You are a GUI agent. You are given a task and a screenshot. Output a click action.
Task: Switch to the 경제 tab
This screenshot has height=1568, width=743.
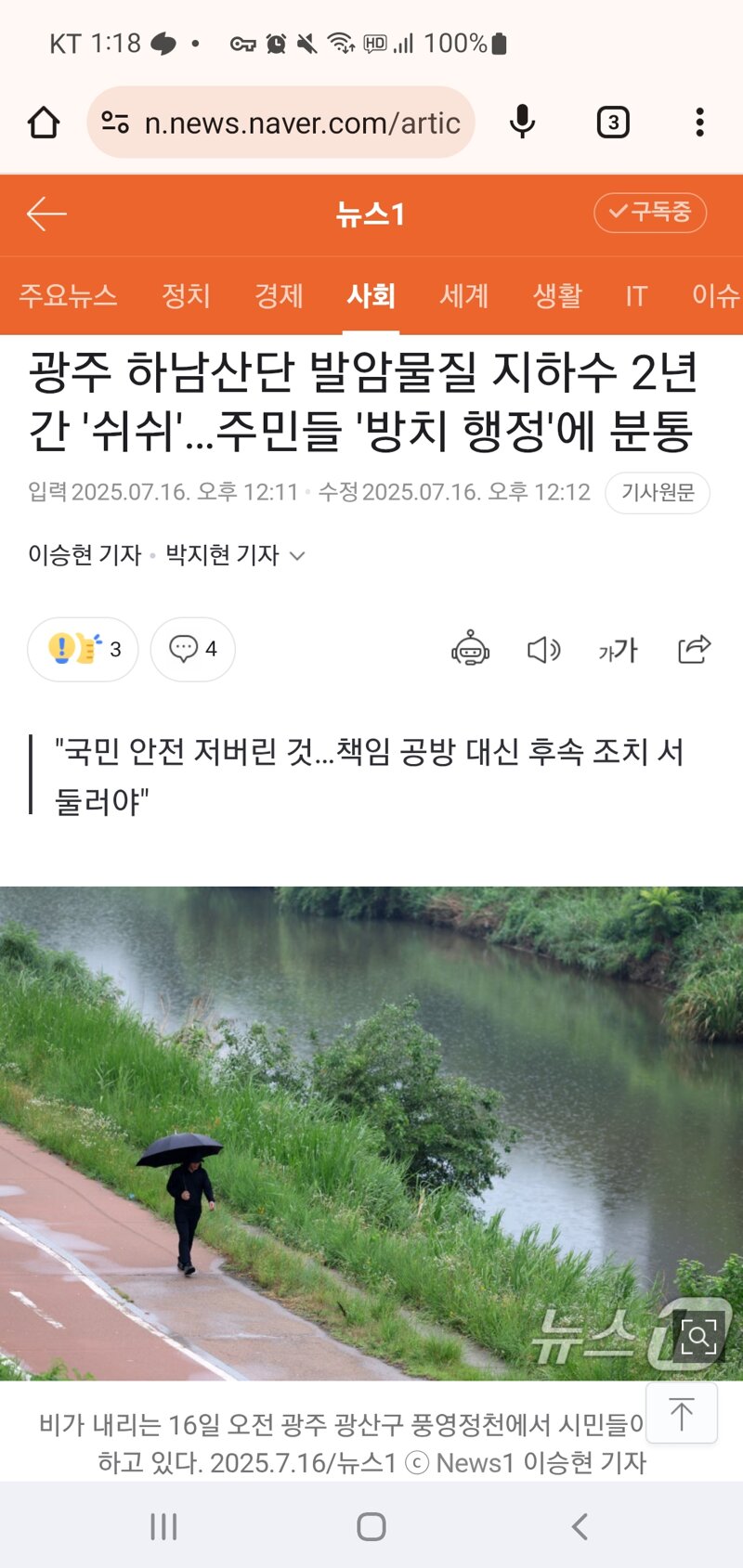pyautogui.click(x=279, y=295)
